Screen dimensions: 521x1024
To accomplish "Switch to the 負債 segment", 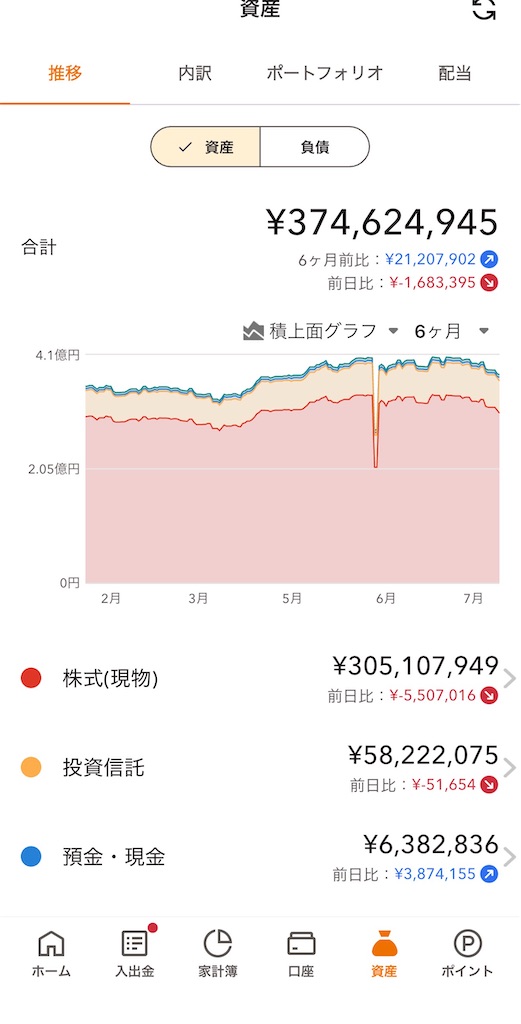I will coord(315,147).
